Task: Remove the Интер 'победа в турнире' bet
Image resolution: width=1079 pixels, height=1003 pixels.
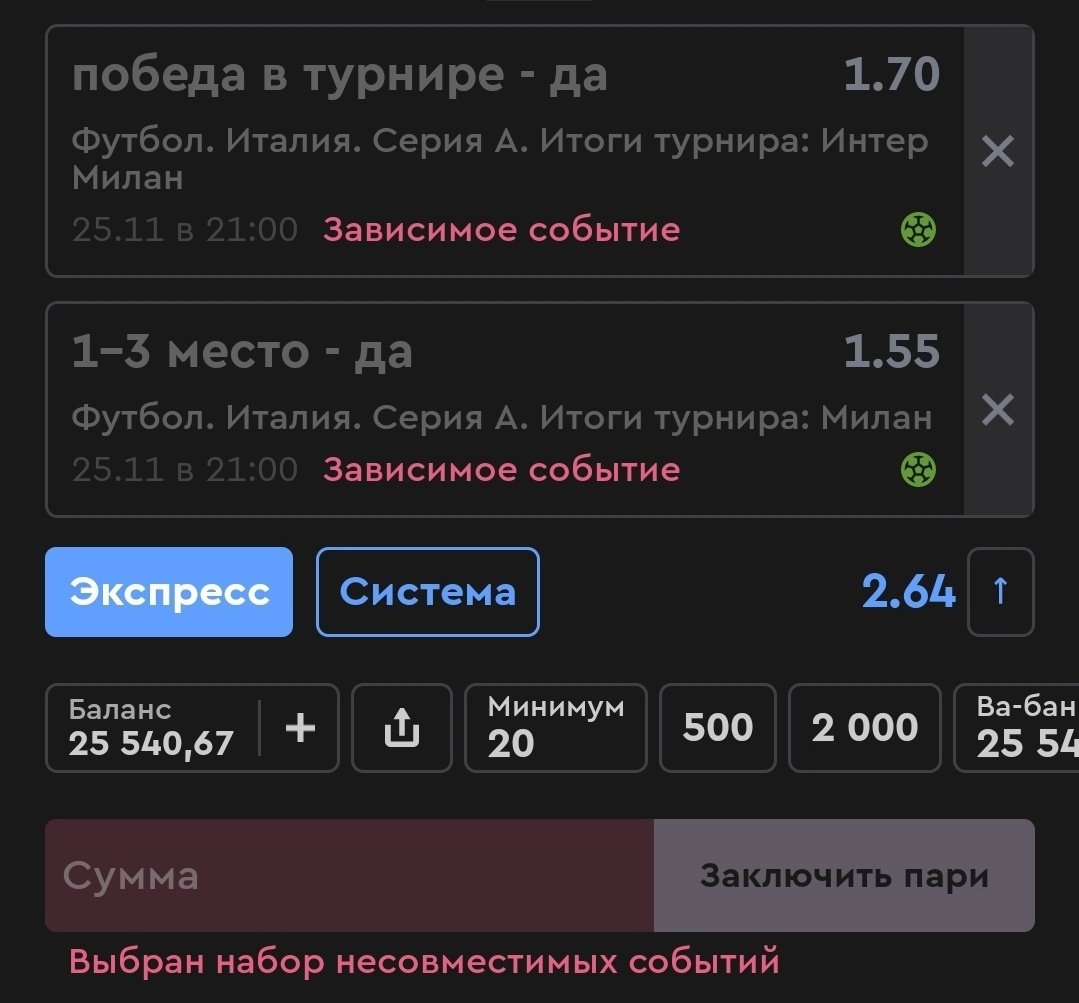Action: (x=997, y=152)
